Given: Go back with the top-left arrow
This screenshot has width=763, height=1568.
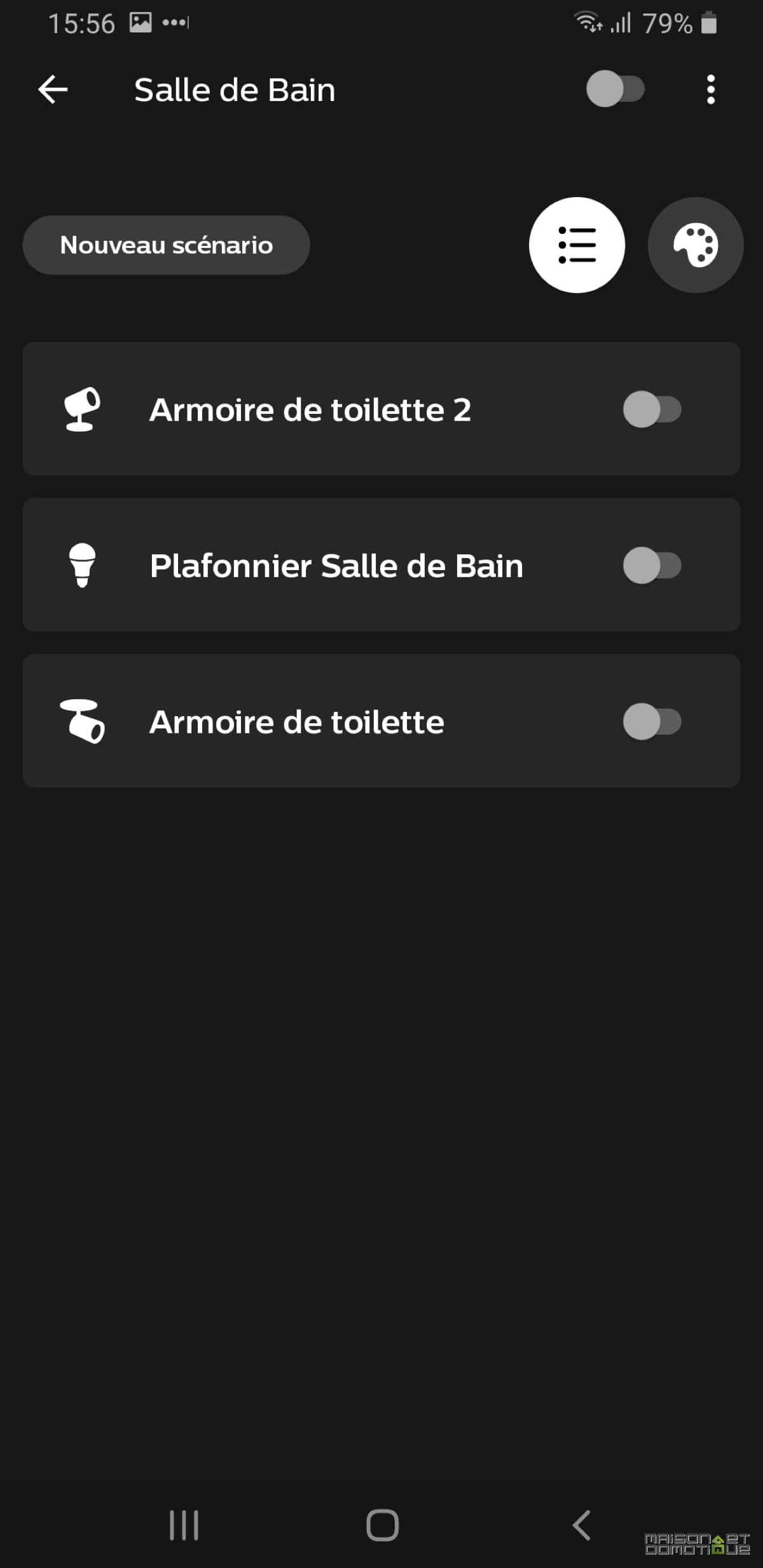Looking at the screenshot, I should pyautogui.click(x=53, y=90).
